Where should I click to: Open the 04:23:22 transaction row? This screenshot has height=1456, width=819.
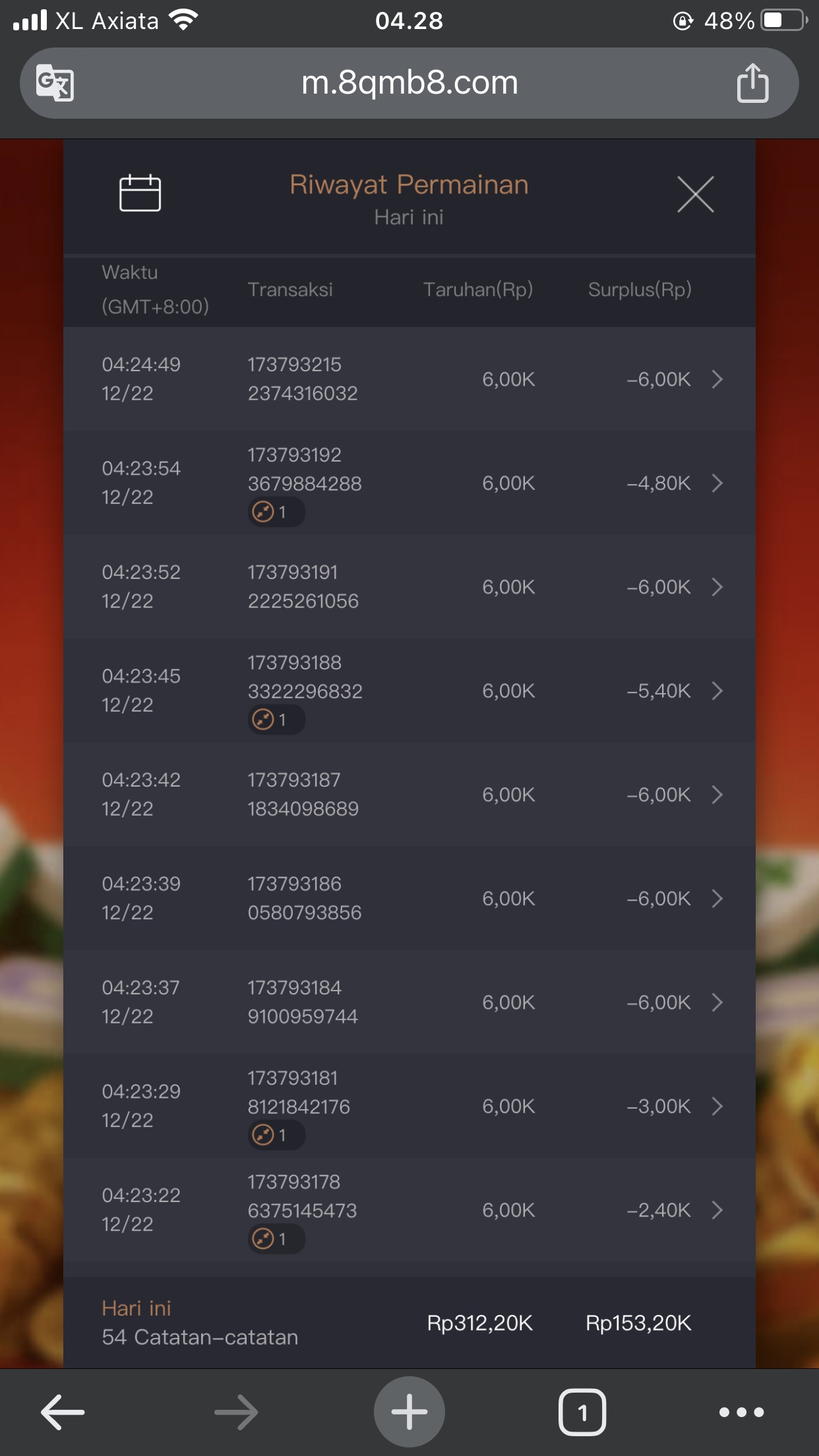717,1210
